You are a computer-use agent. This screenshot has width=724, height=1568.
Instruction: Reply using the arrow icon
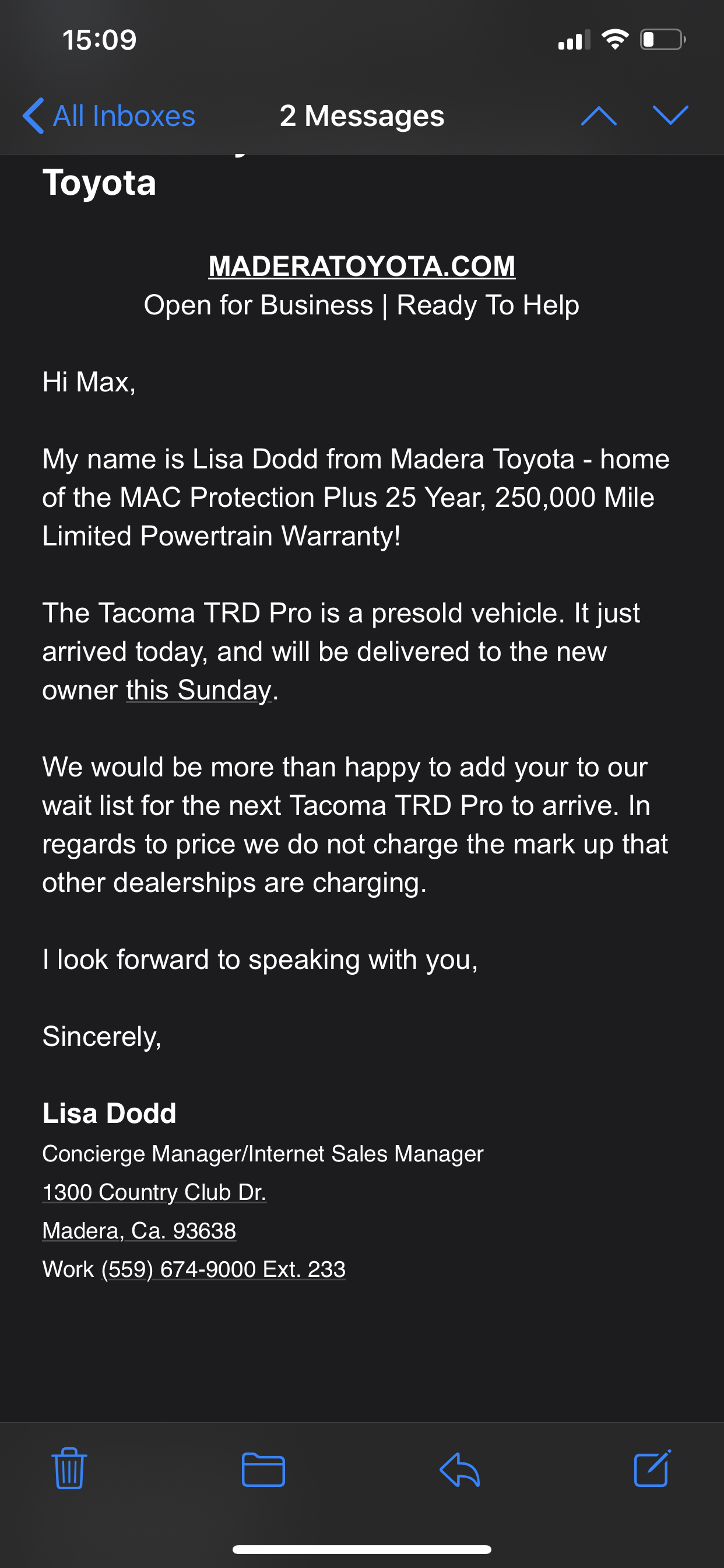click(460, 1469)
